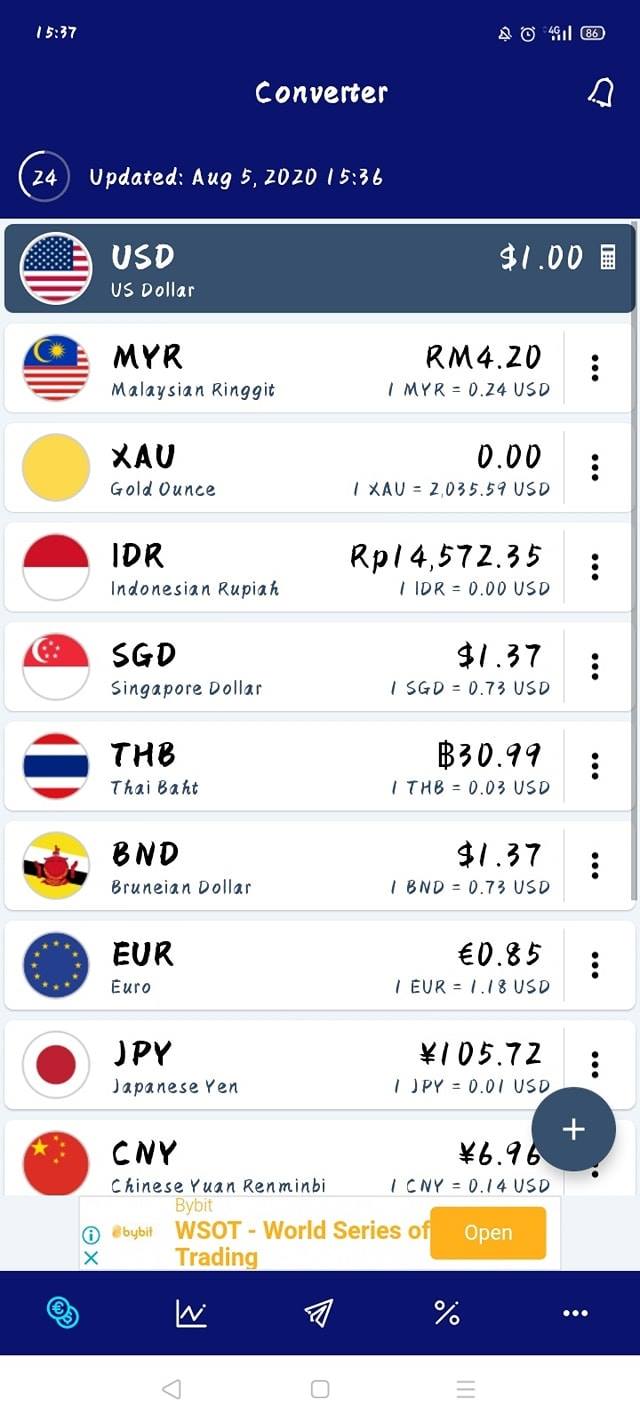Open more options for MYR
The height and width of the screenshot is (1422, 640).
pyautogui.click(x=595, y=367)
